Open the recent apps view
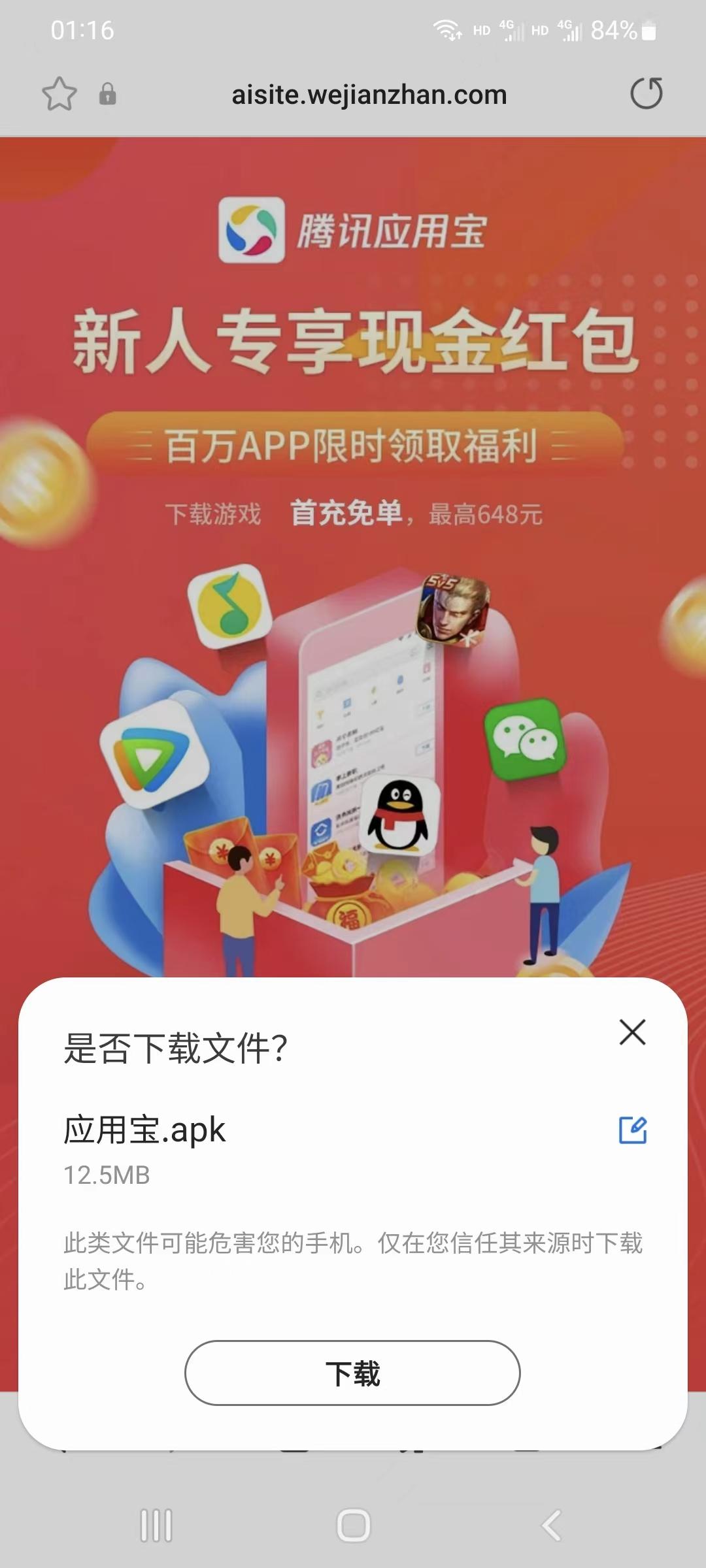 156,1526
